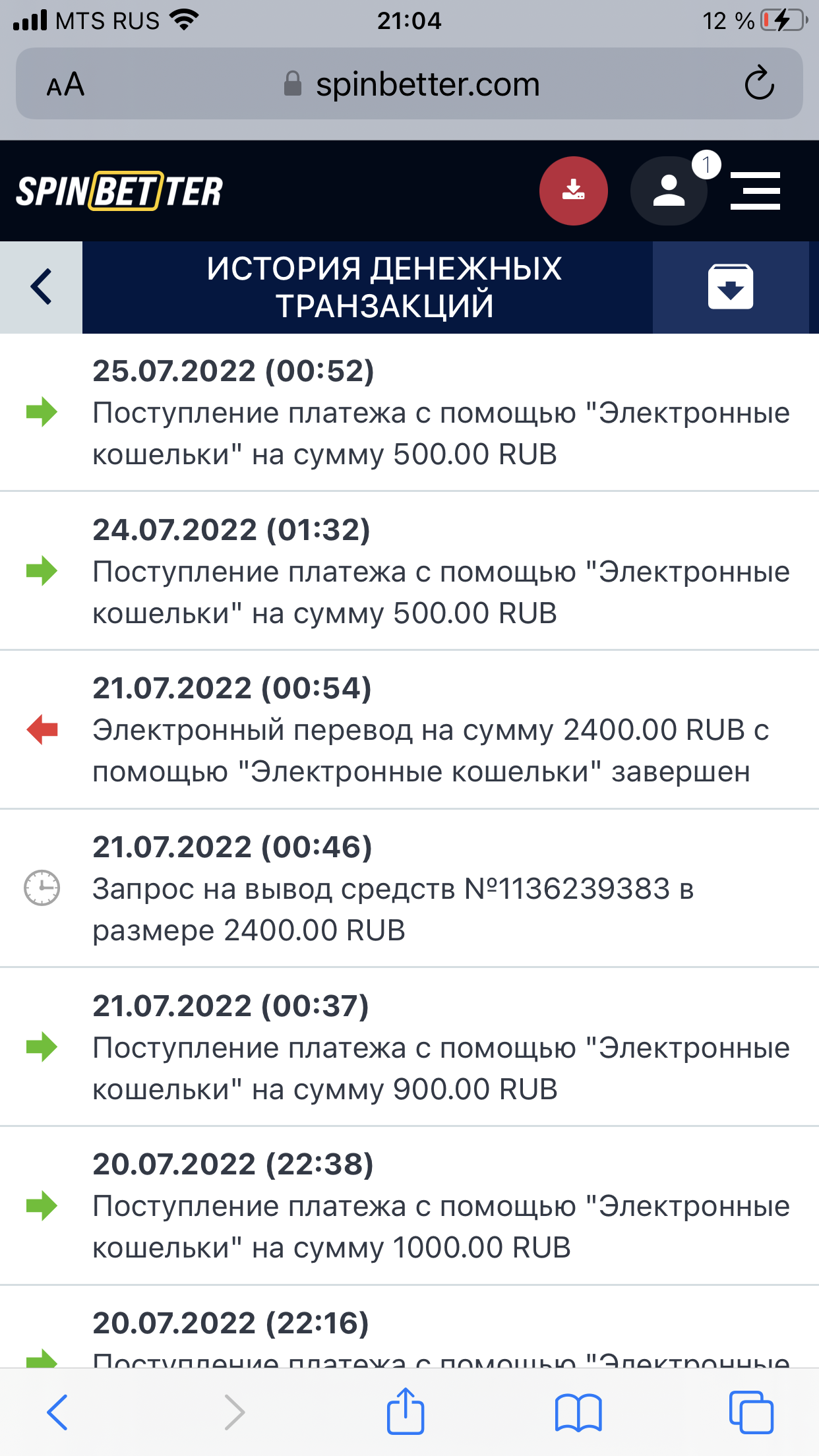This screenshot has height=1456, width=819.
Task: Tap the SpinBetter logo to go home
Action: point(119,191)
